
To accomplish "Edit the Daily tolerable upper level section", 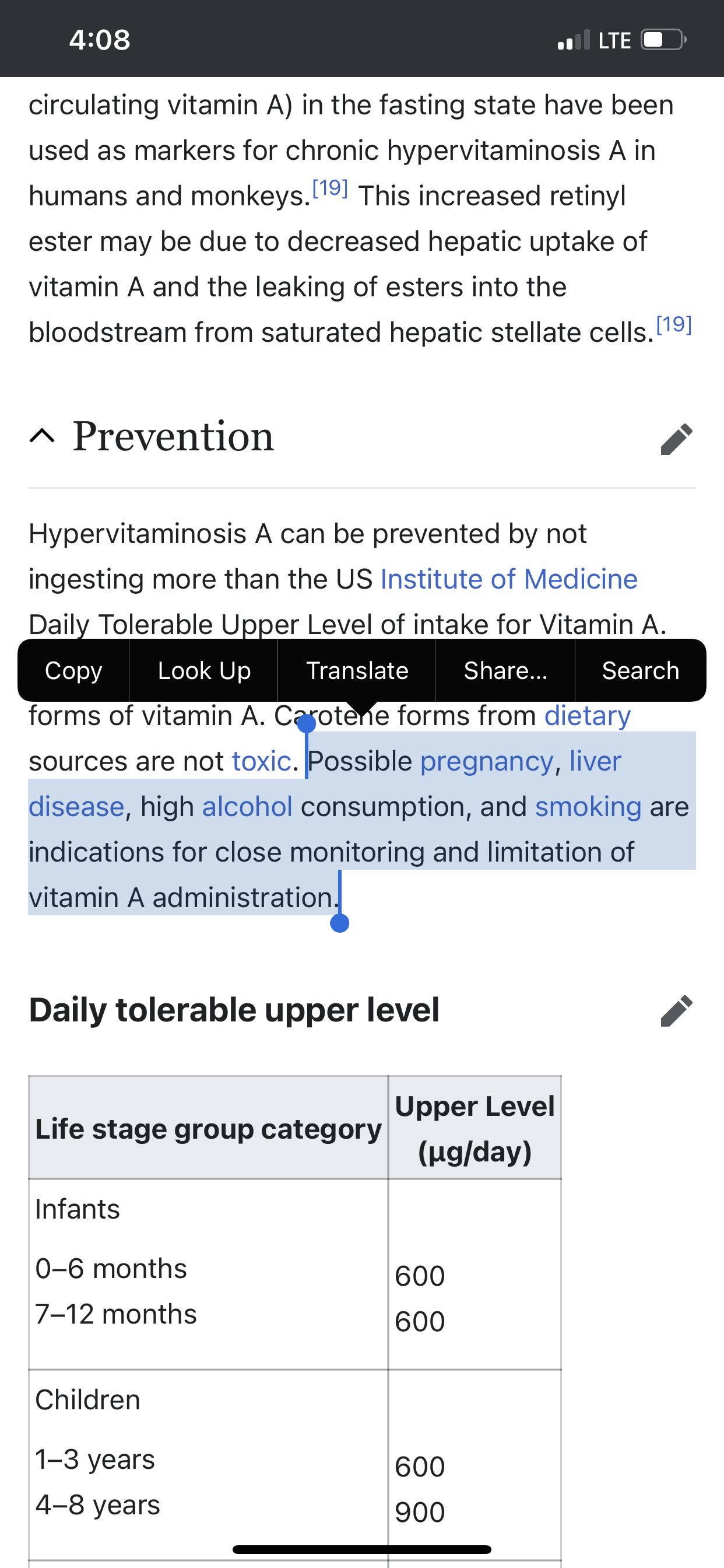I will click(x=677, y=1010).
